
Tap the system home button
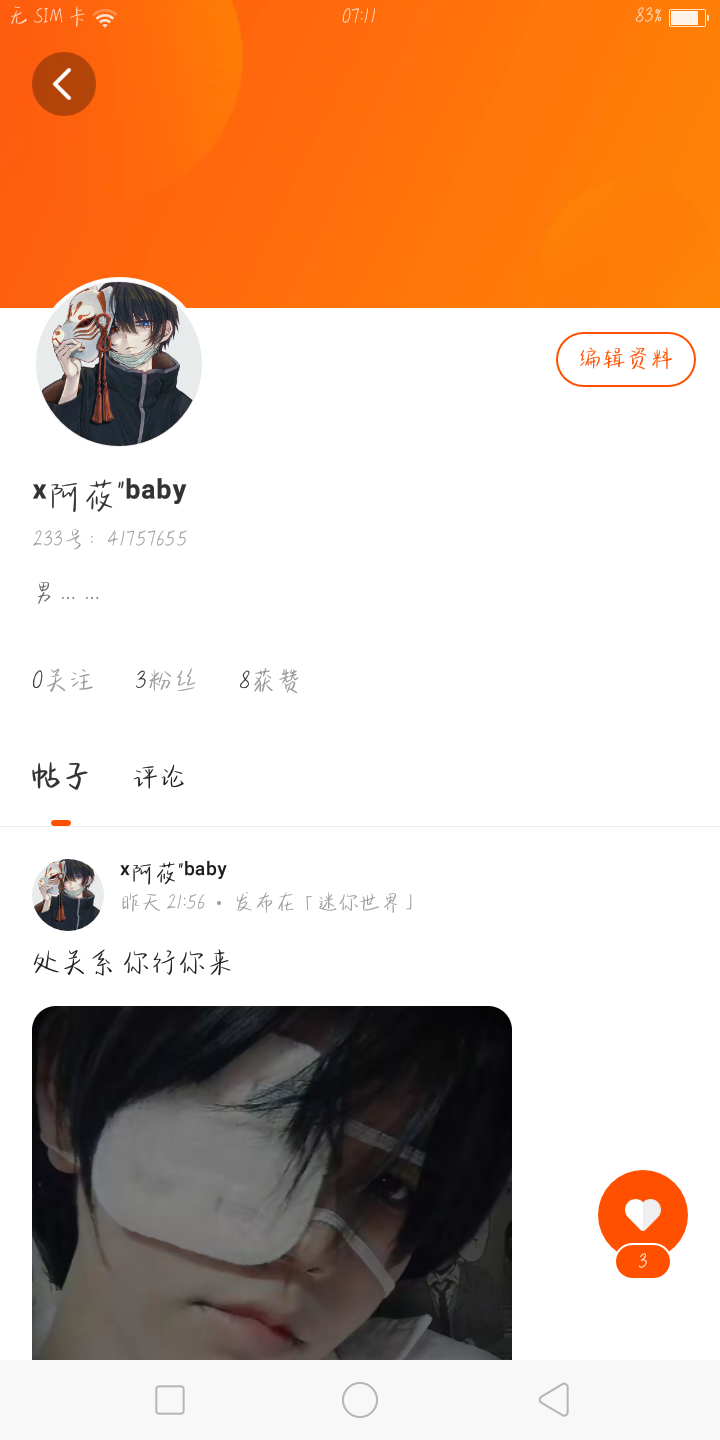pyautogui.click(x=360, y=1400)
